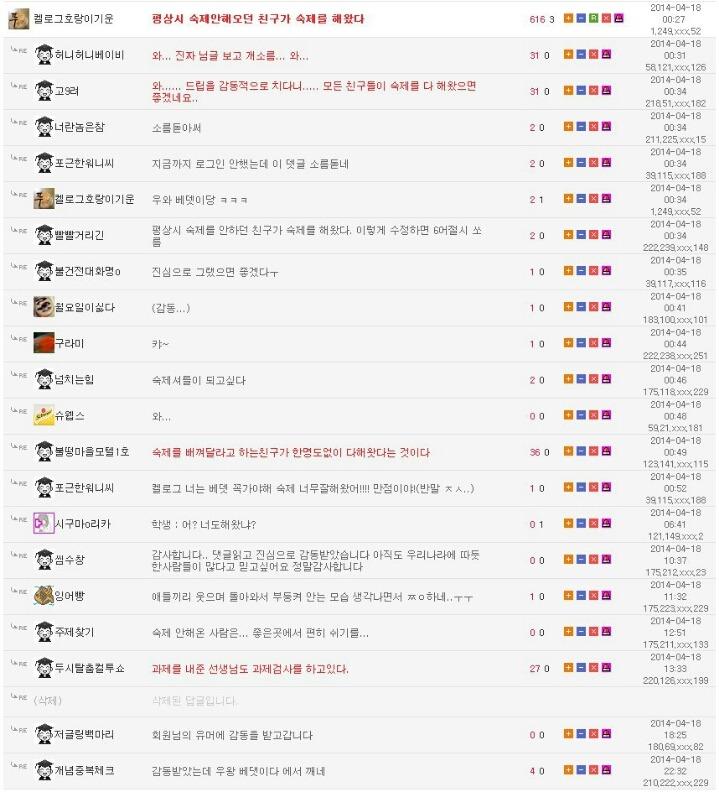The height and width of the screenshot is (792, 719).
Task: View the profile of 썸수창
Action: coord(69,560)
